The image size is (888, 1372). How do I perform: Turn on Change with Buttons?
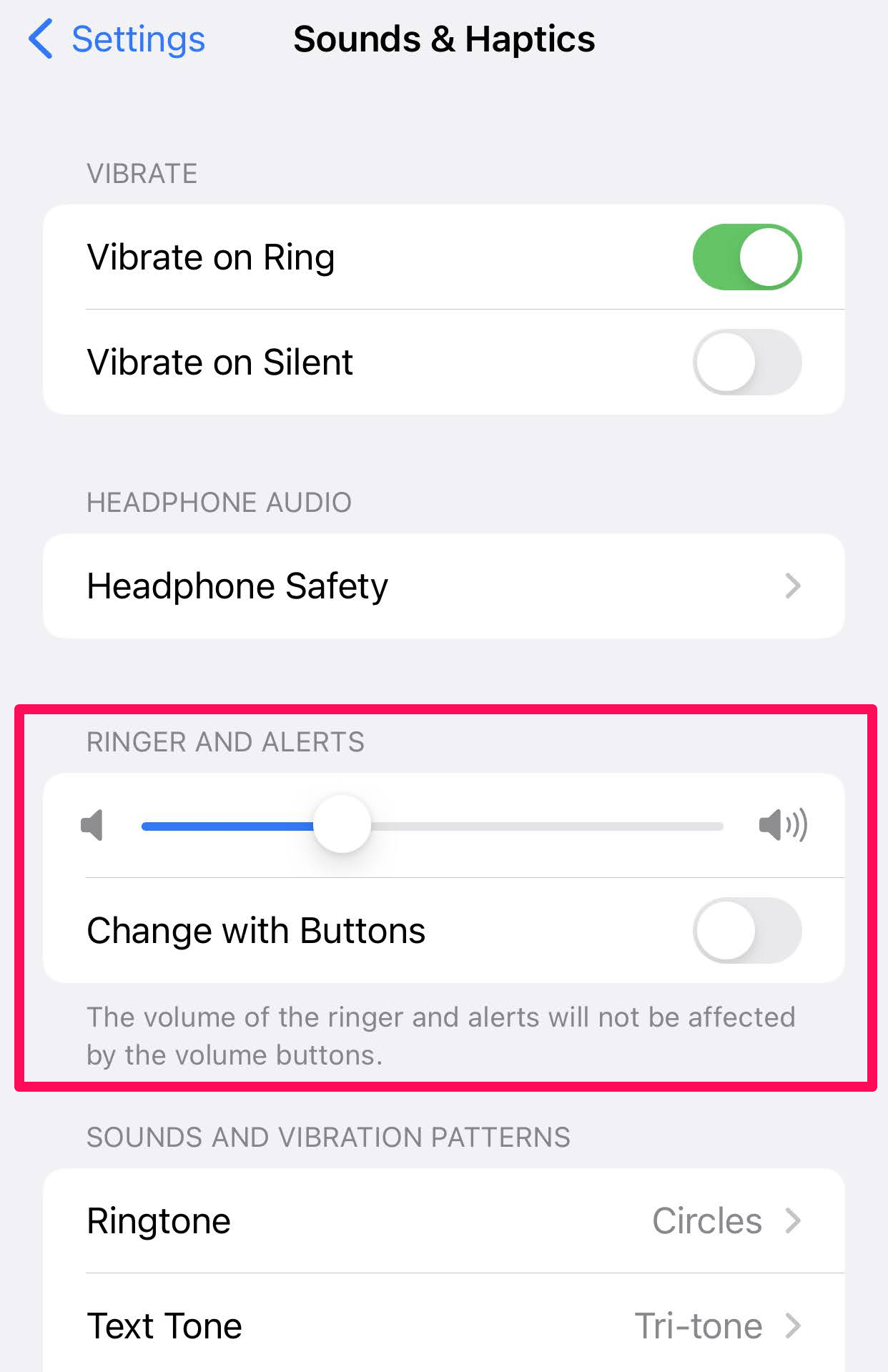coord(746,930)
